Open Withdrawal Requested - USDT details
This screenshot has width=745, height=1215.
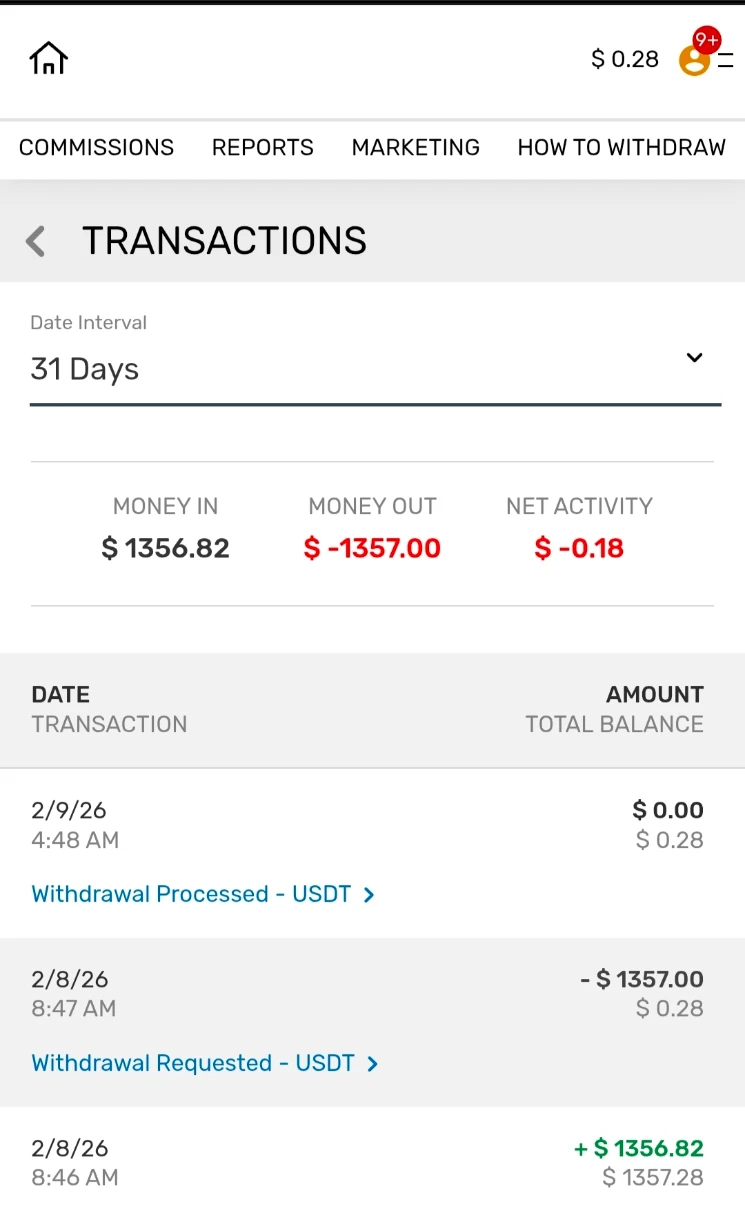192,1063
